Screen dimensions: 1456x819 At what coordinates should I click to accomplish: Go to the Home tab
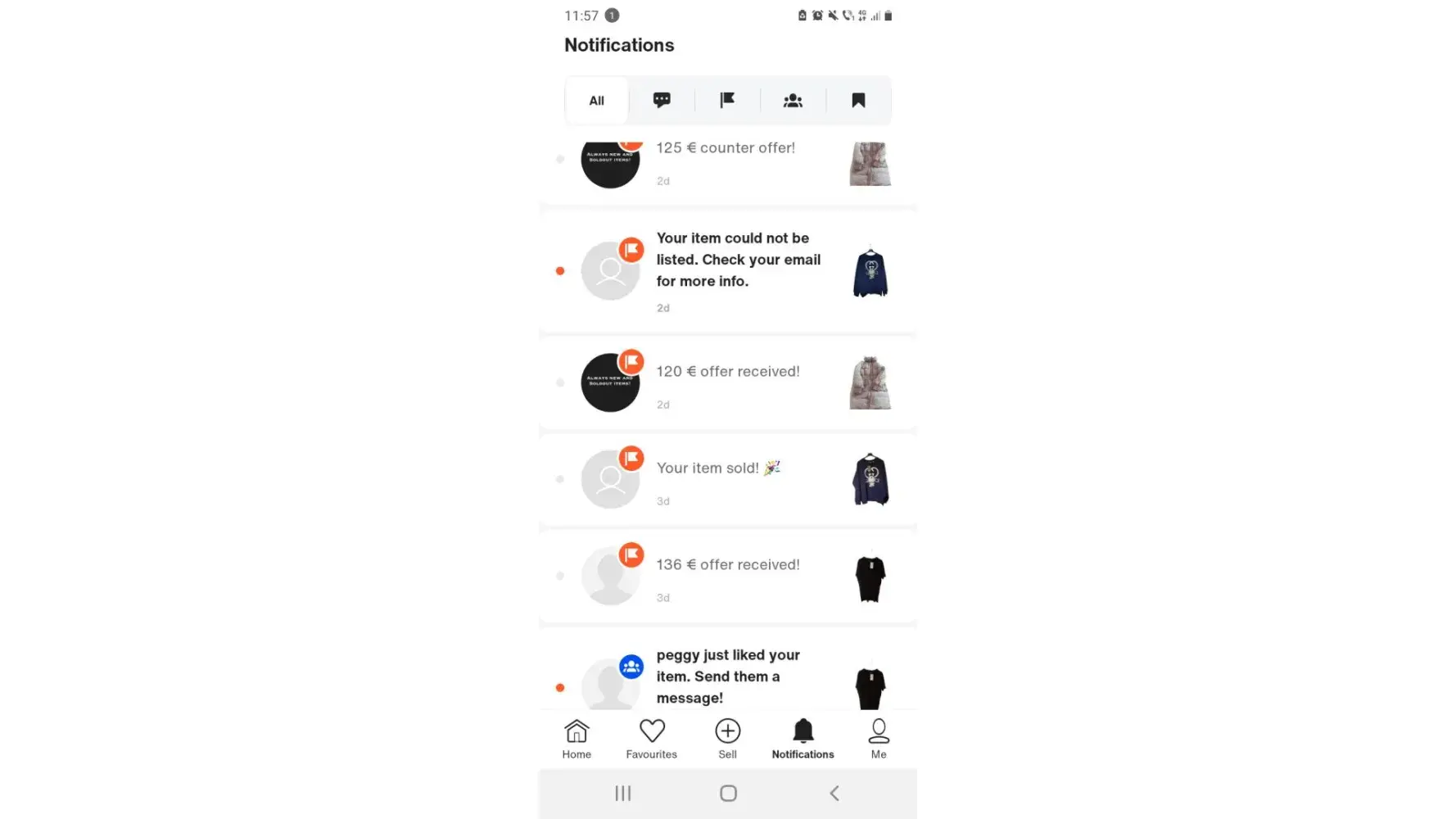click(577, 739)
